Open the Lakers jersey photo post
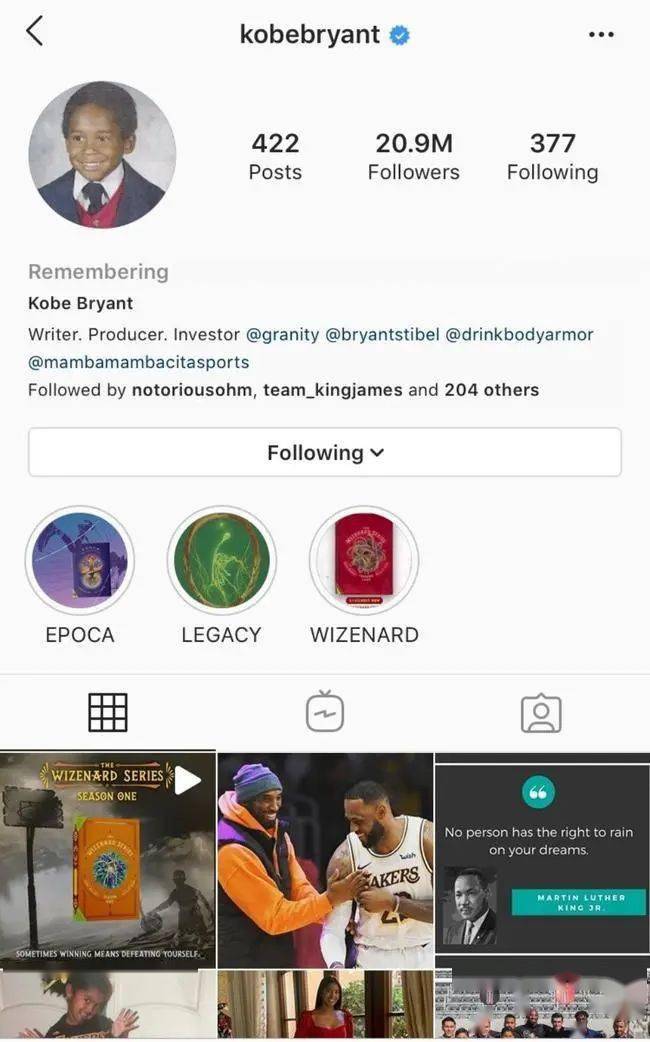The width and height of the screenshot is (650, 1042). [325, 860]
